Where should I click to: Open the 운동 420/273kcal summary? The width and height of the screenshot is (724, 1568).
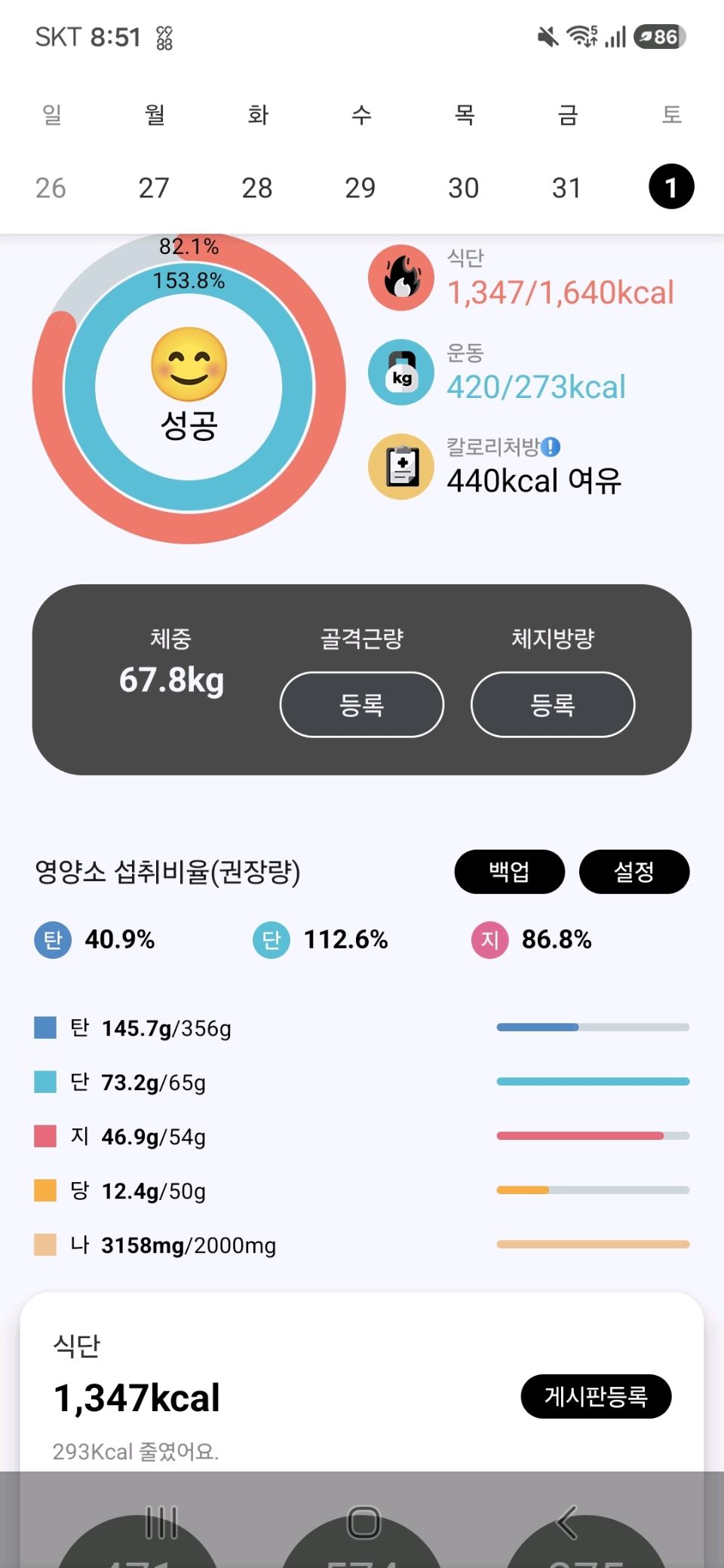click(536, 387)
